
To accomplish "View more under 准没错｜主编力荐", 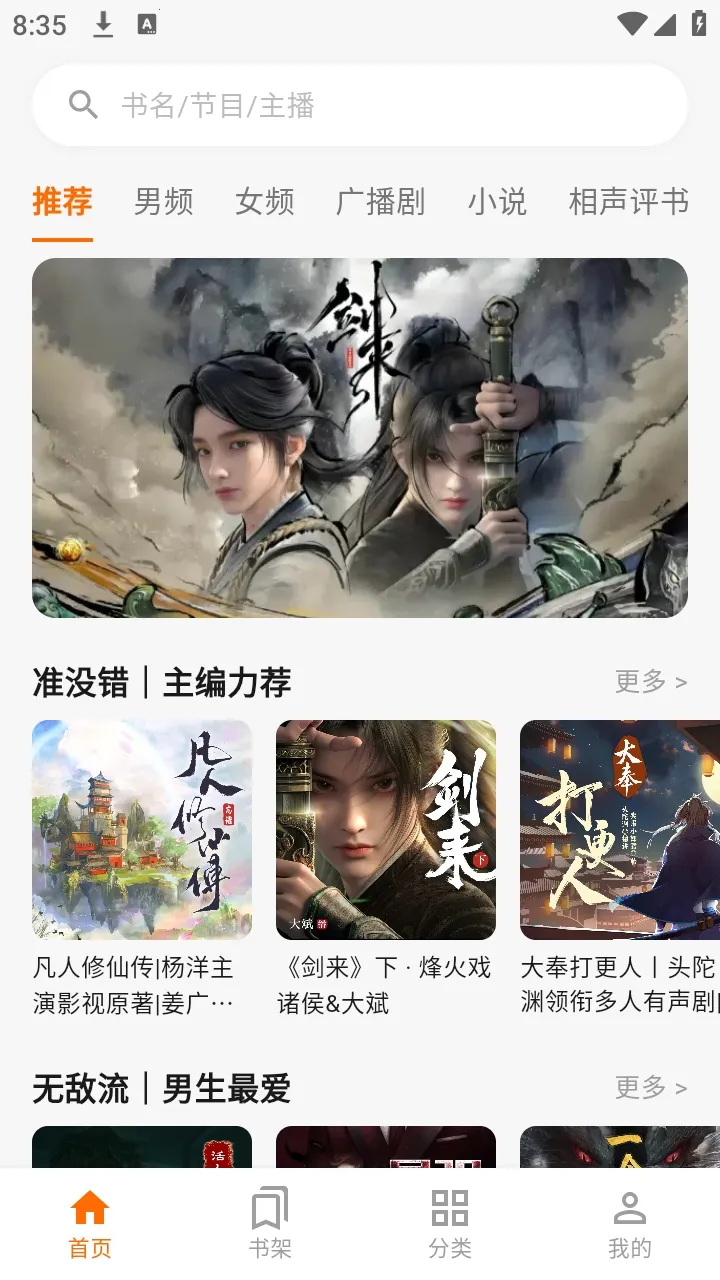I will point(650,682).
